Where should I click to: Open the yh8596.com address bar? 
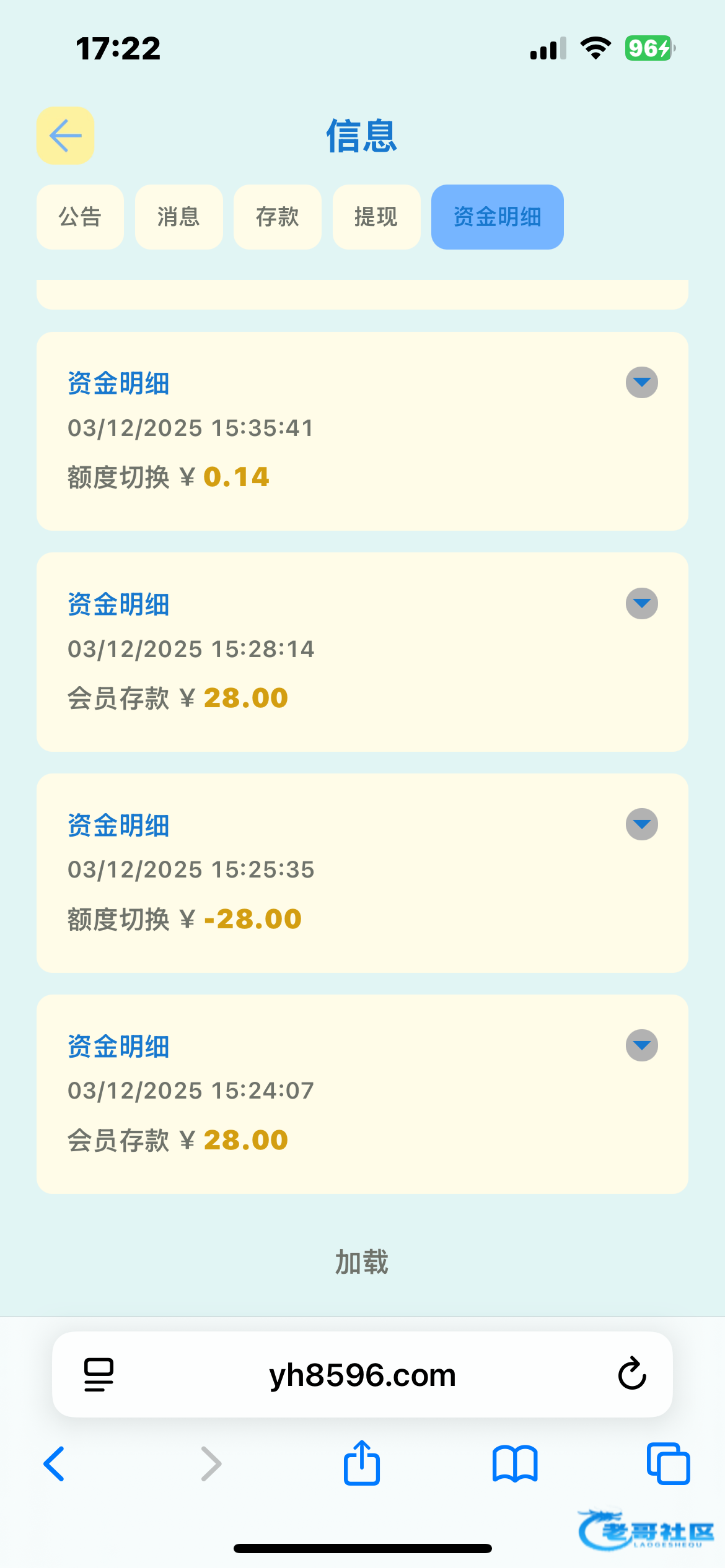(362, 1375)
